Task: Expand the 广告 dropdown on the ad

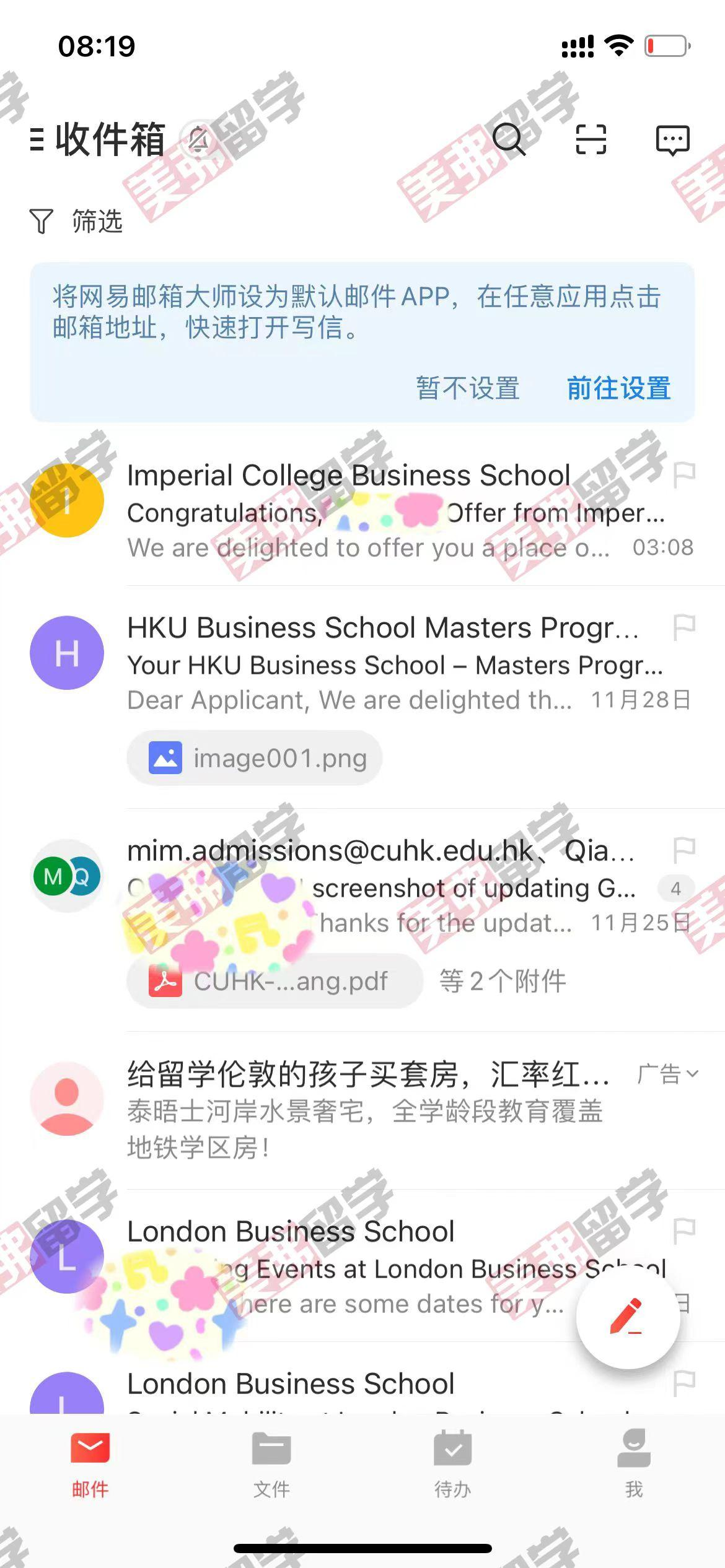Action: (x=668, y=1074)
